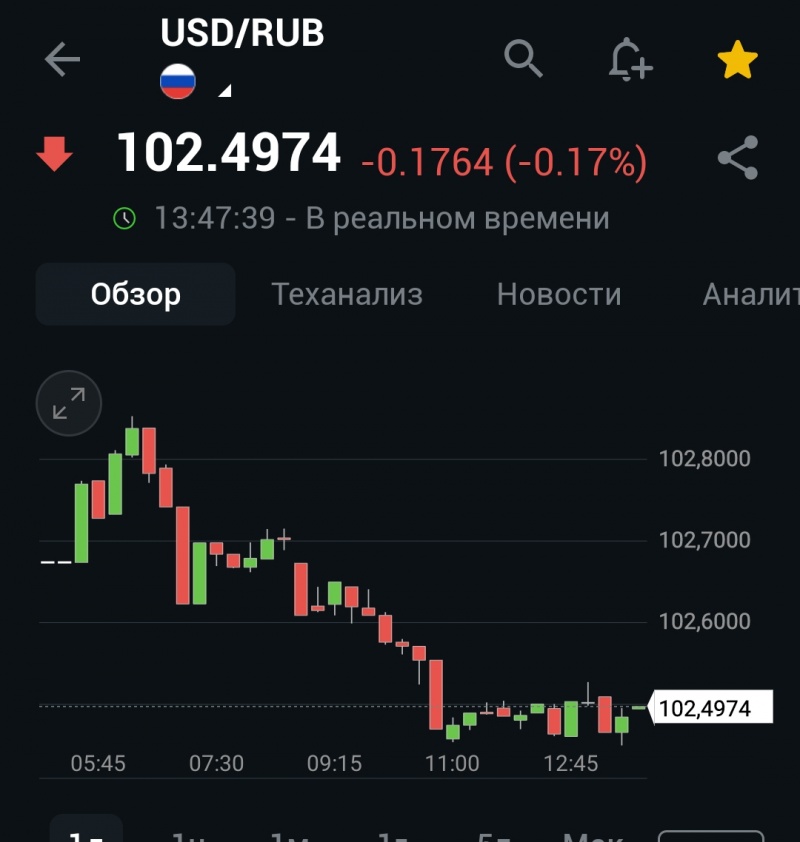
Task: Open the Новости tab
Action: click(559, 294)
